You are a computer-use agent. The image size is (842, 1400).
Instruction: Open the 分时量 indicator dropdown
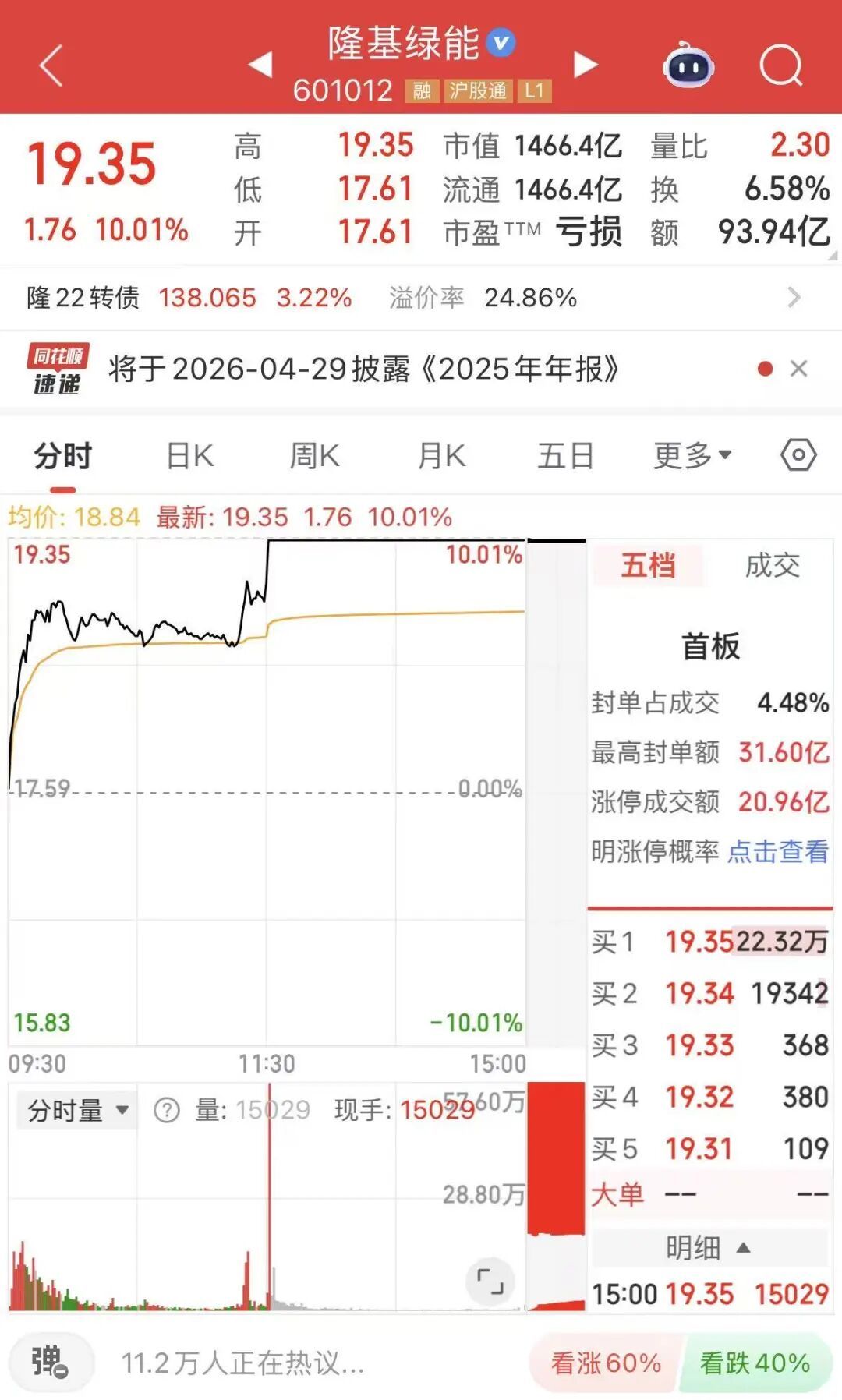pyautogui.click(x=76, y=1110)
